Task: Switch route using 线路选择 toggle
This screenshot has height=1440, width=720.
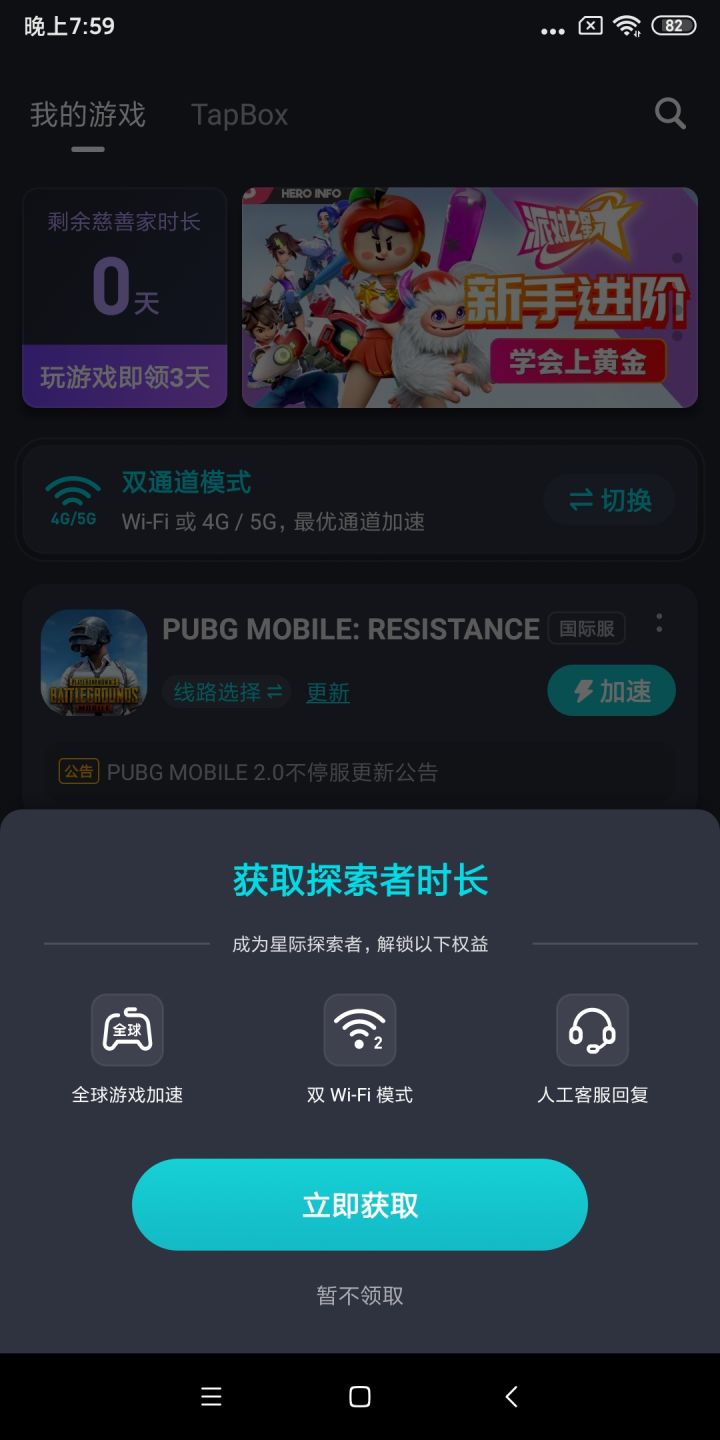Action: pos(225,691)
